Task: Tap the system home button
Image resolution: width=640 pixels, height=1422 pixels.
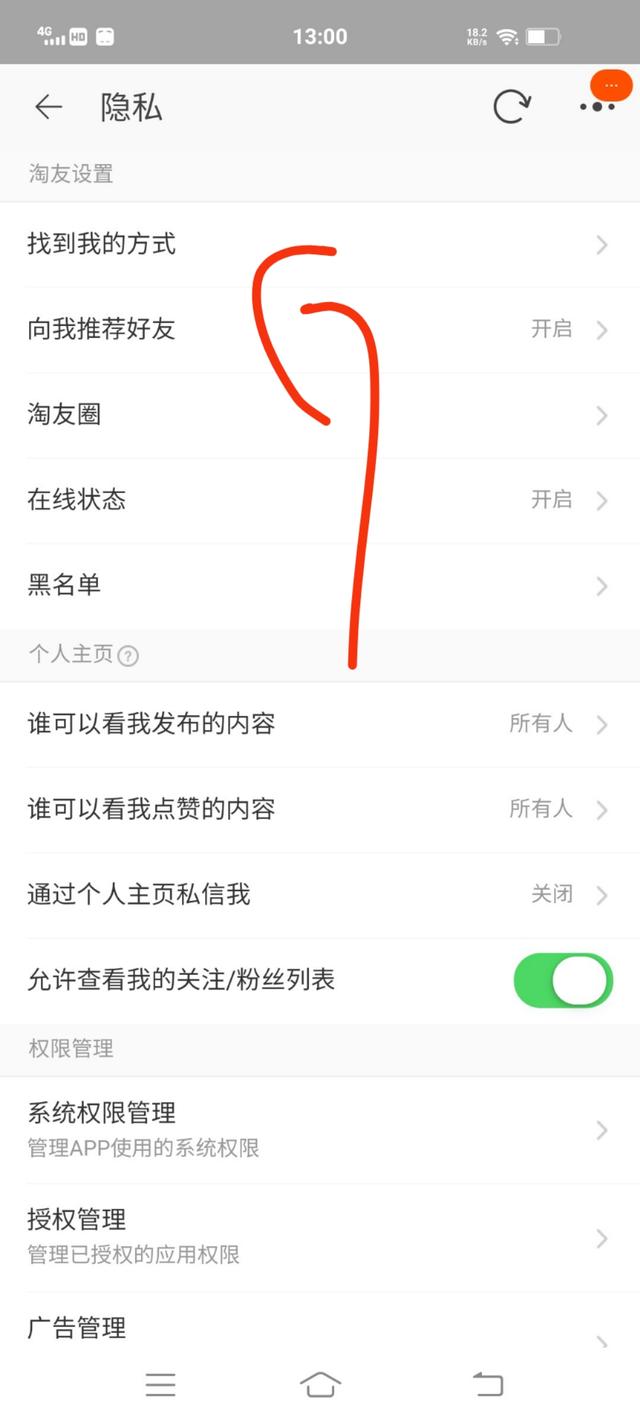Action: coord(320,1385)
